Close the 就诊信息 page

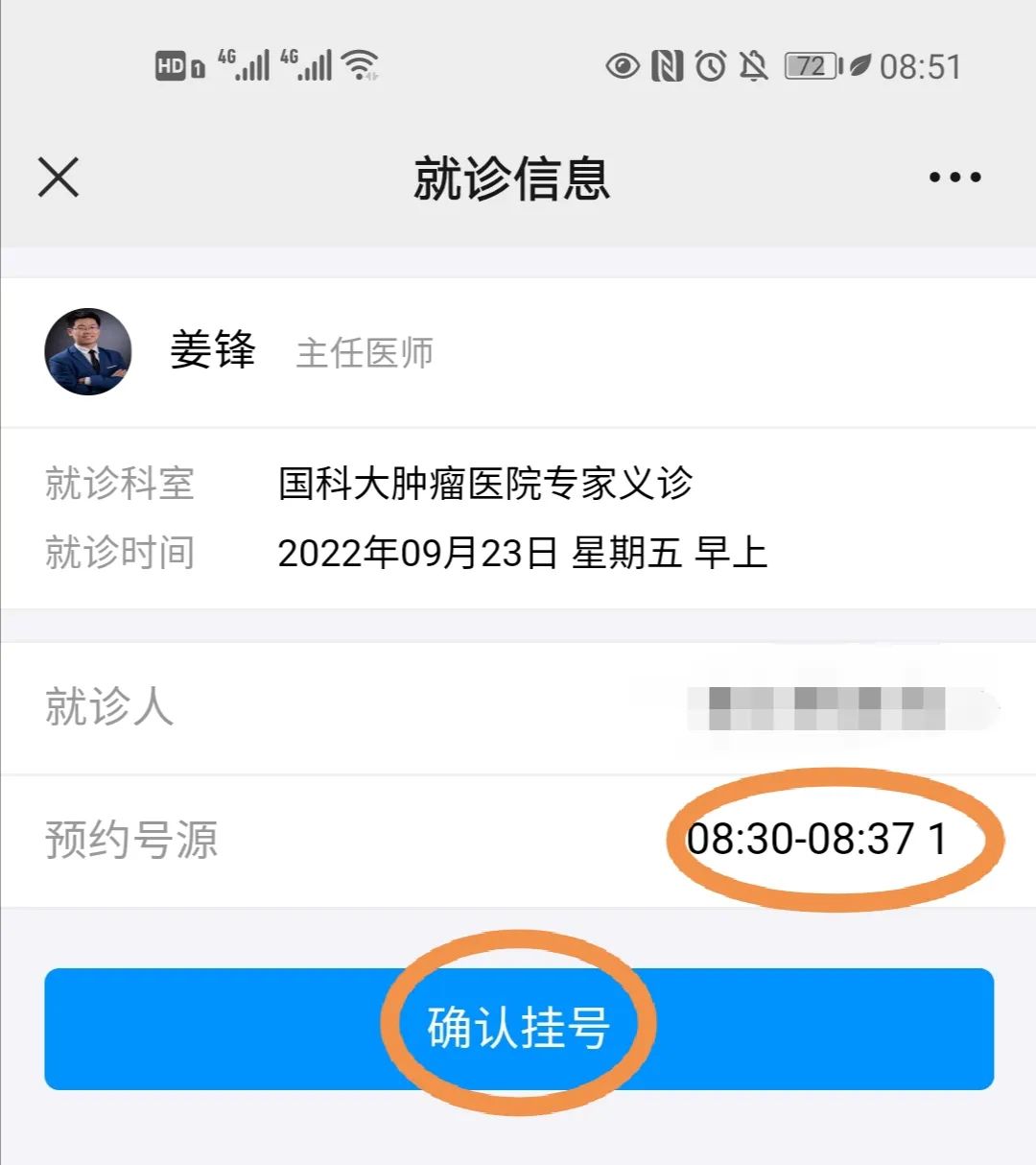pyautogui.click(x=59, y=178)
